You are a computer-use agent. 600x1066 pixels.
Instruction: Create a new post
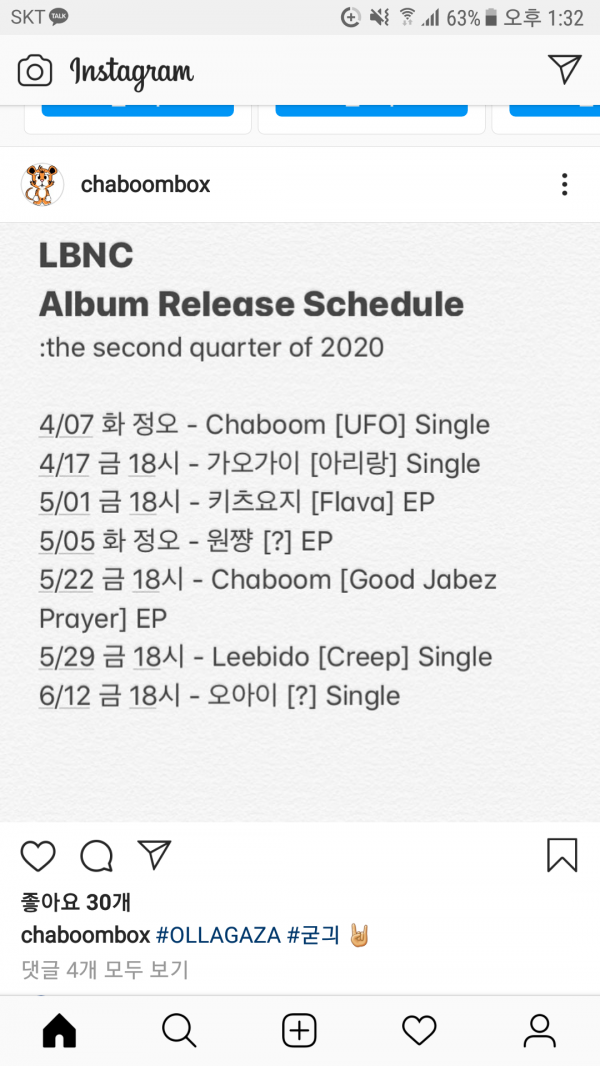pyautogui.click(x=299, y=1030)
